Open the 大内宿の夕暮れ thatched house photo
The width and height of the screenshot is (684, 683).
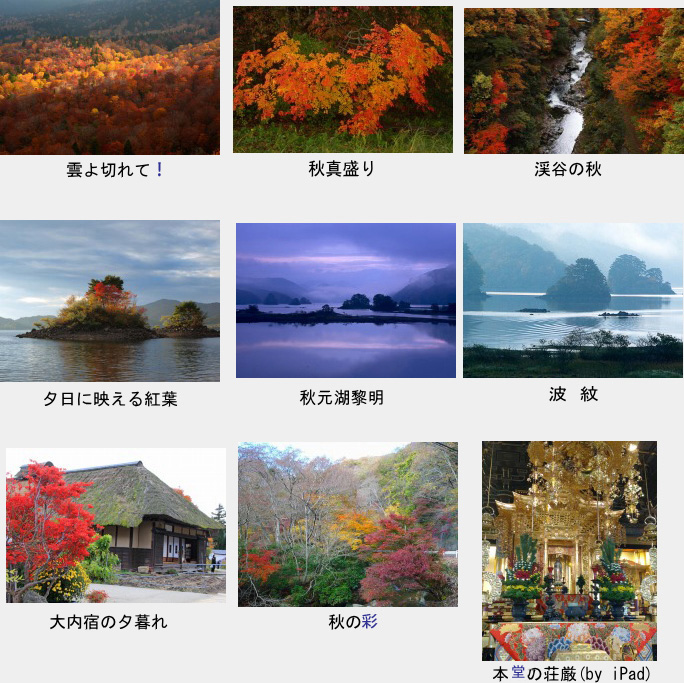click(x=115, y=525)
